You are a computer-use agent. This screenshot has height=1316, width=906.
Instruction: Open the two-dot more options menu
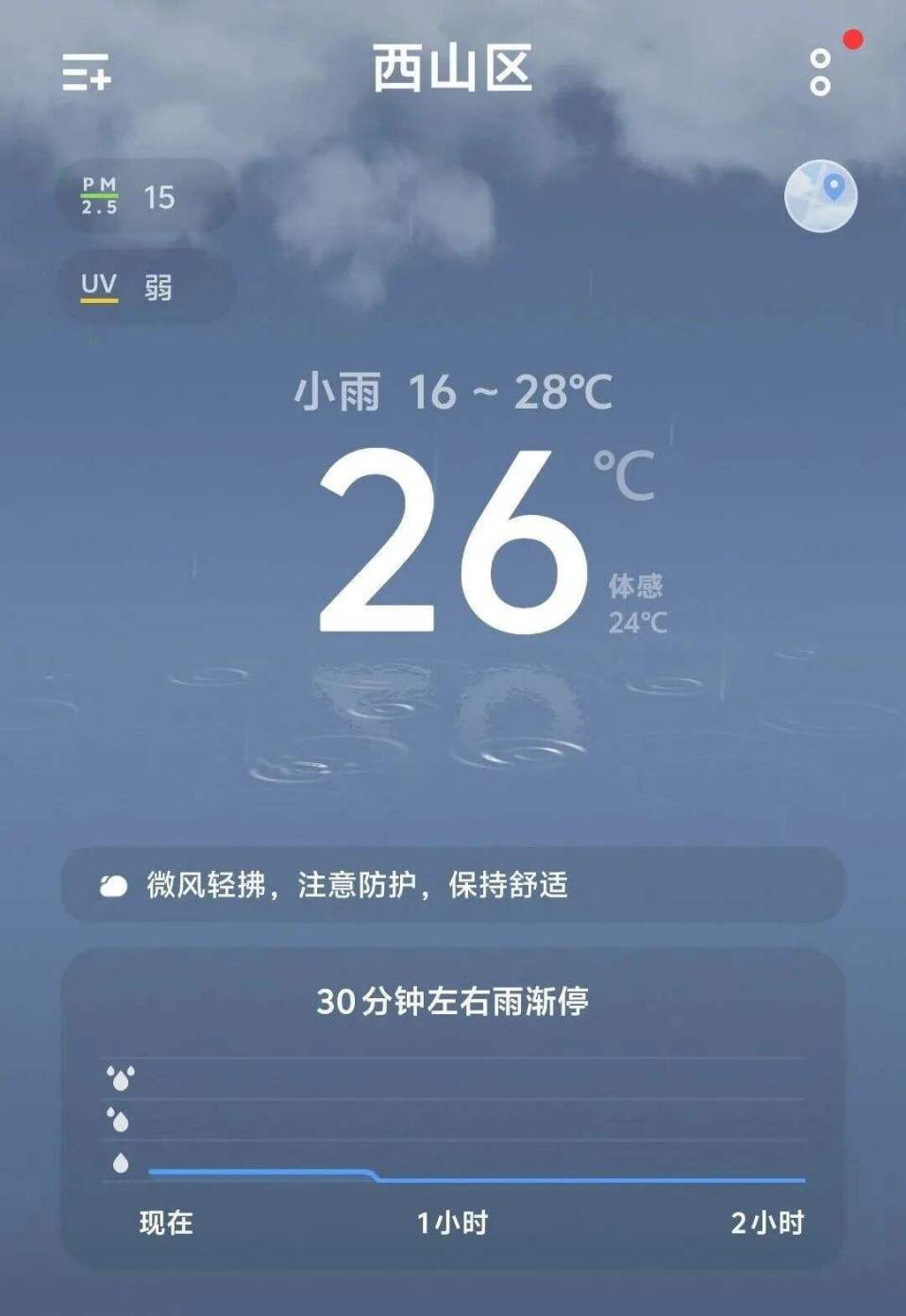click(x=820, y=73)
